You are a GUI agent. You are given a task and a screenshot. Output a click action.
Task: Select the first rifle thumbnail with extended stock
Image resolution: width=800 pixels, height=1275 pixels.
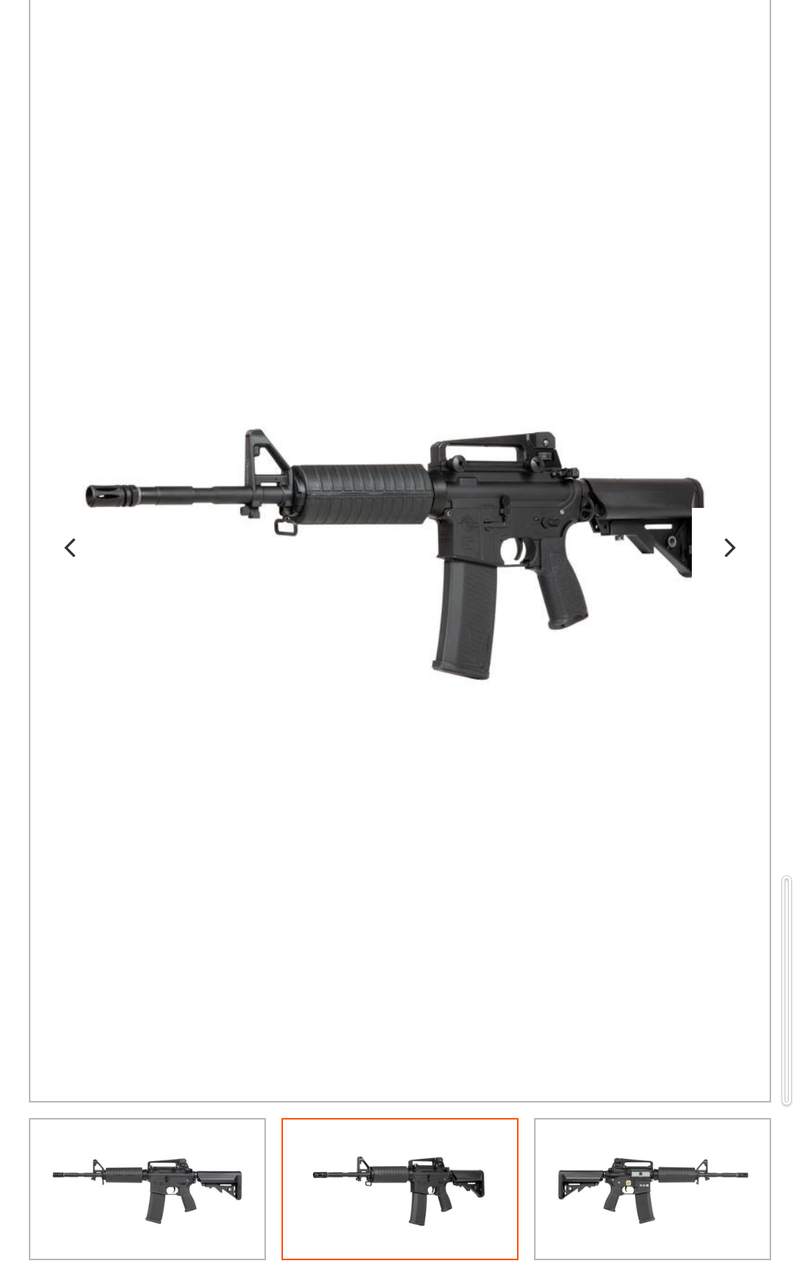(x=147, y=1188)
